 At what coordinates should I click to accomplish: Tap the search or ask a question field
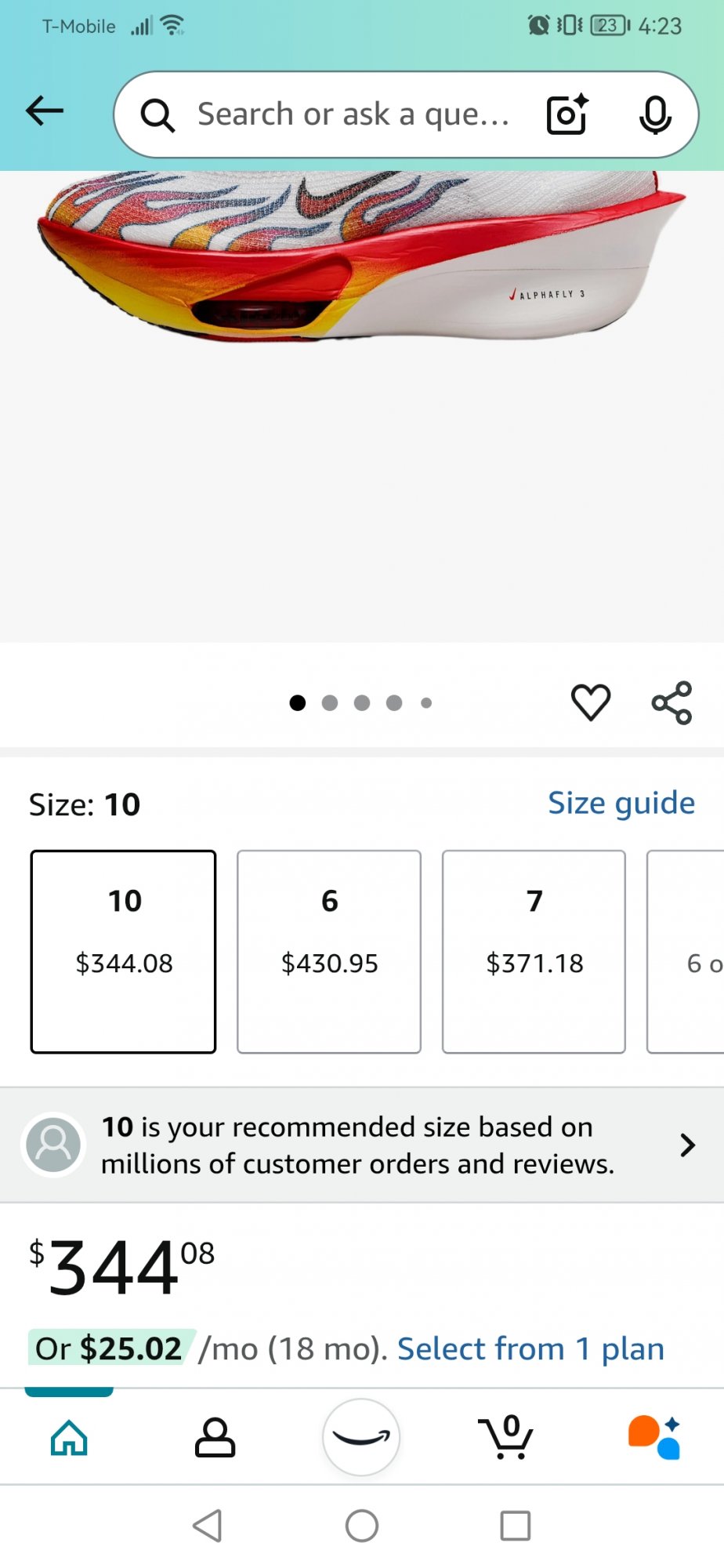[x=353, y=114]
